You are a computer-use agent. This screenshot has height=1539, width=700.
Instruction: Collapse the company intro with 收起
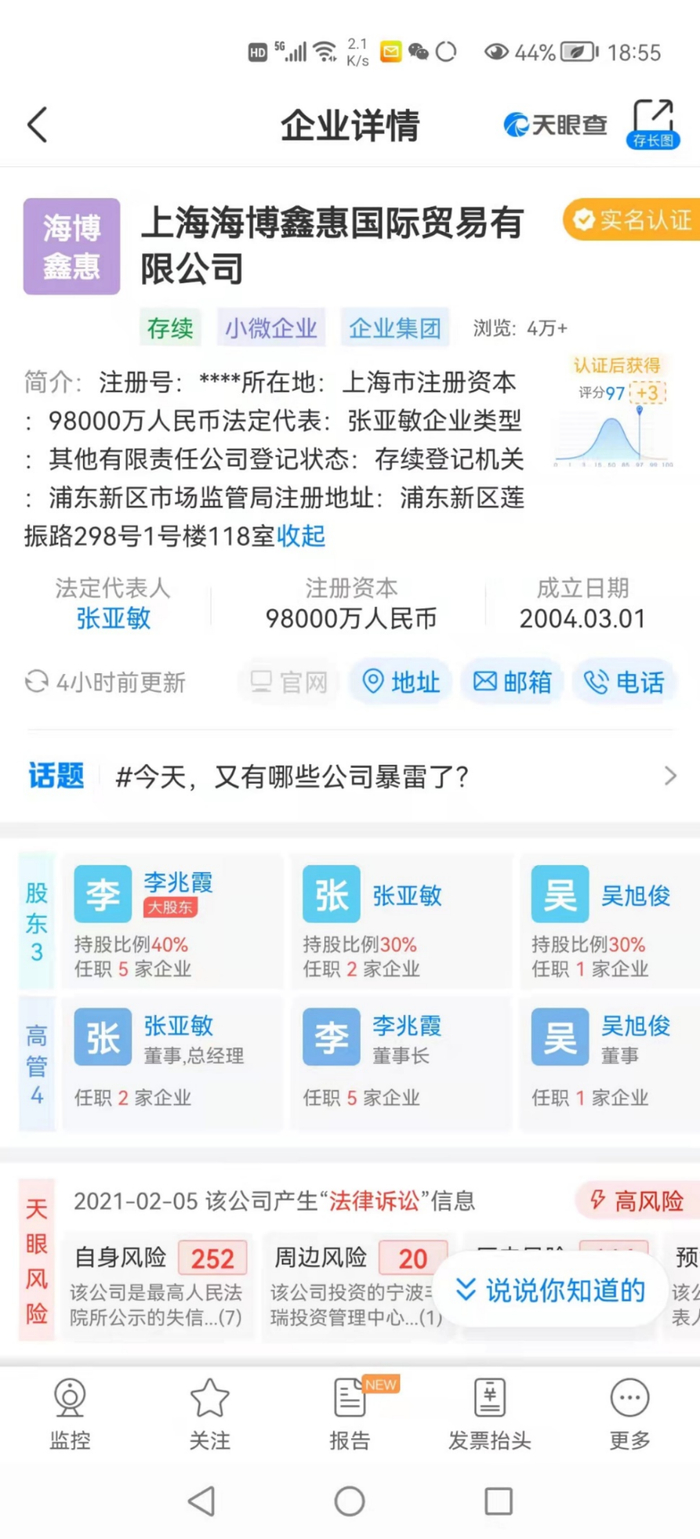click(301, 536)
